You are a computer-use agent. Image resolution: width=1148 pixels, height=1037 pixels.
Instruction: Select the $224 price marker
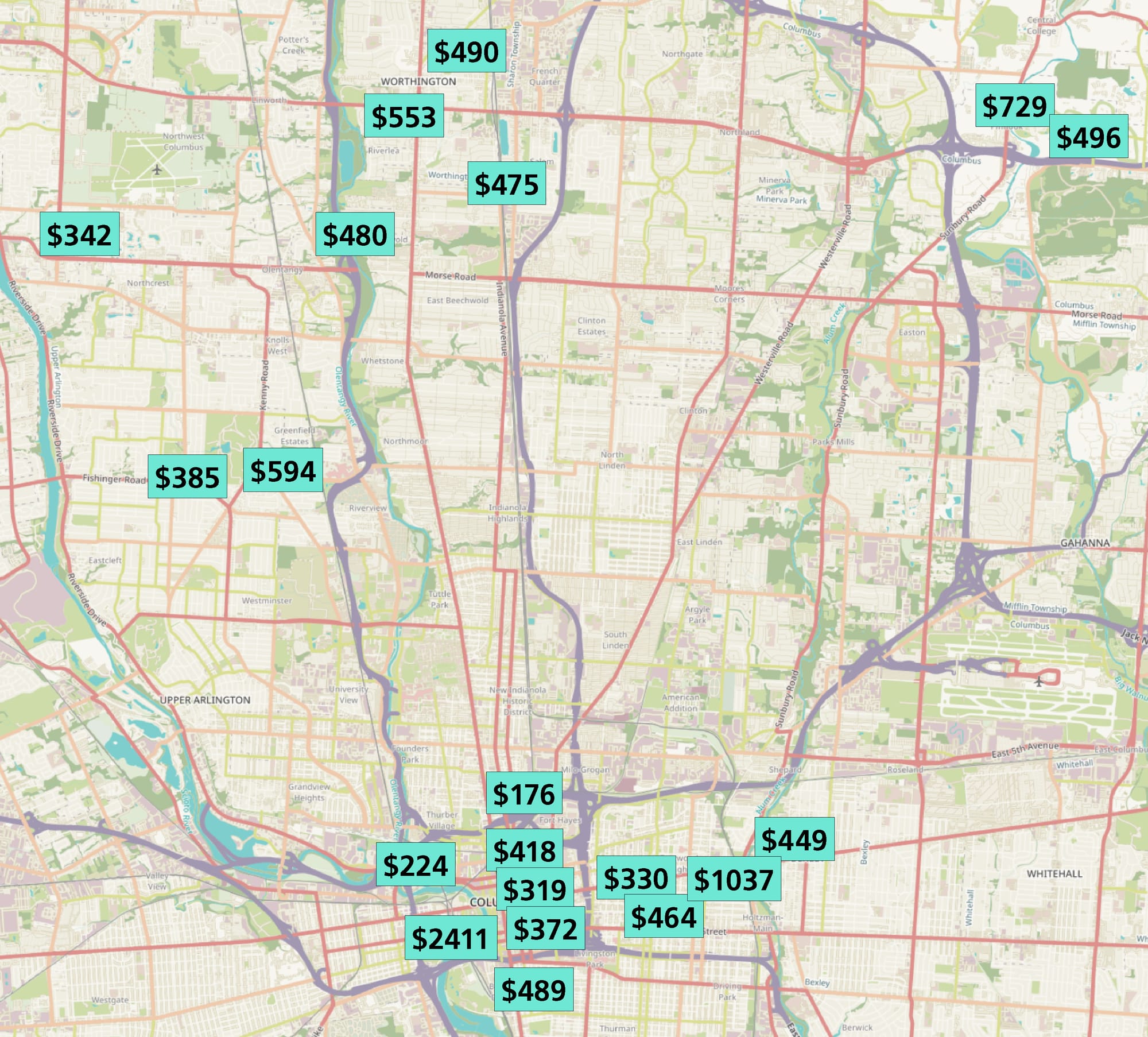tap(416, 865)
